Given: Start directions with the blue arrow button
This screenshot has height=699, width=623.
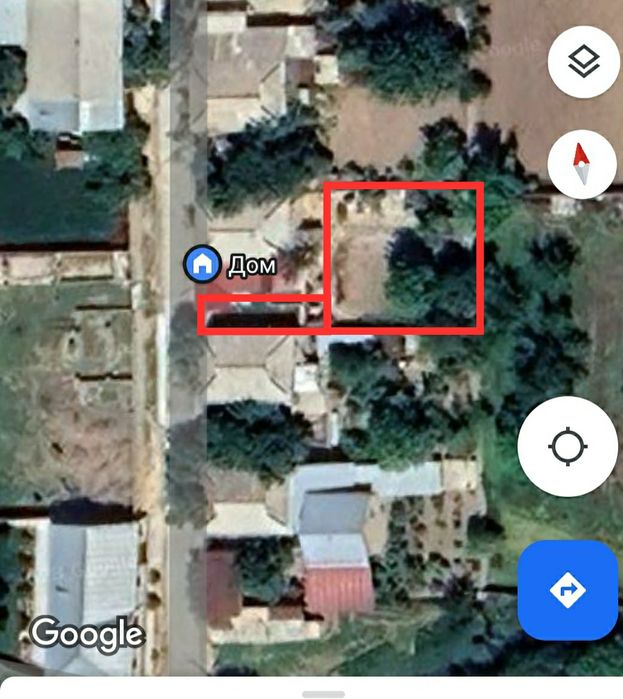Looking at the screenshot, I should (x=567, y=590).
